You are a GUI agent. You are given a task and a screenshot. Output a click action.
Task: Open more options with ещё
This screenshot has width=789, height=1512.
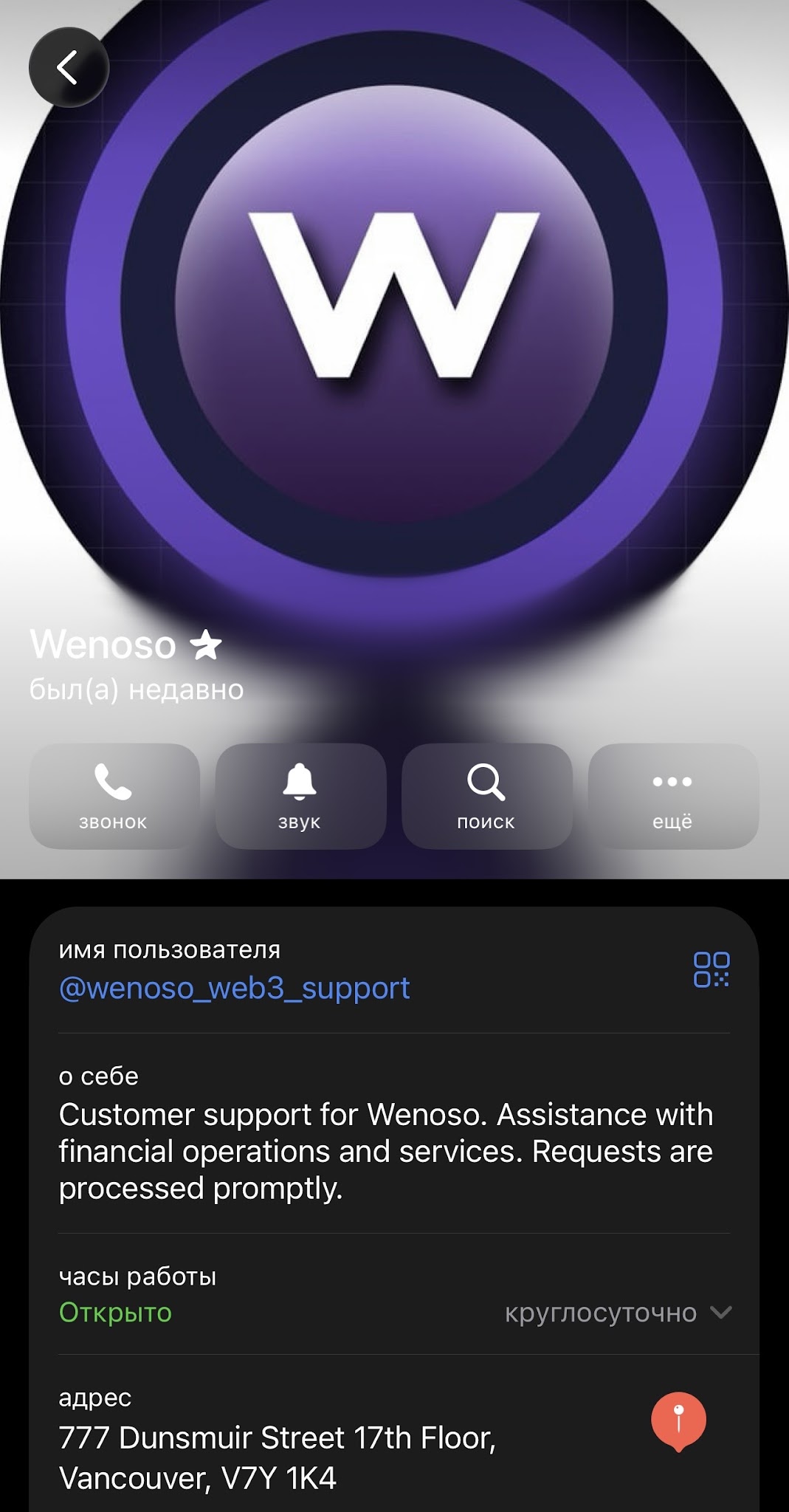[x=673, y=797]
